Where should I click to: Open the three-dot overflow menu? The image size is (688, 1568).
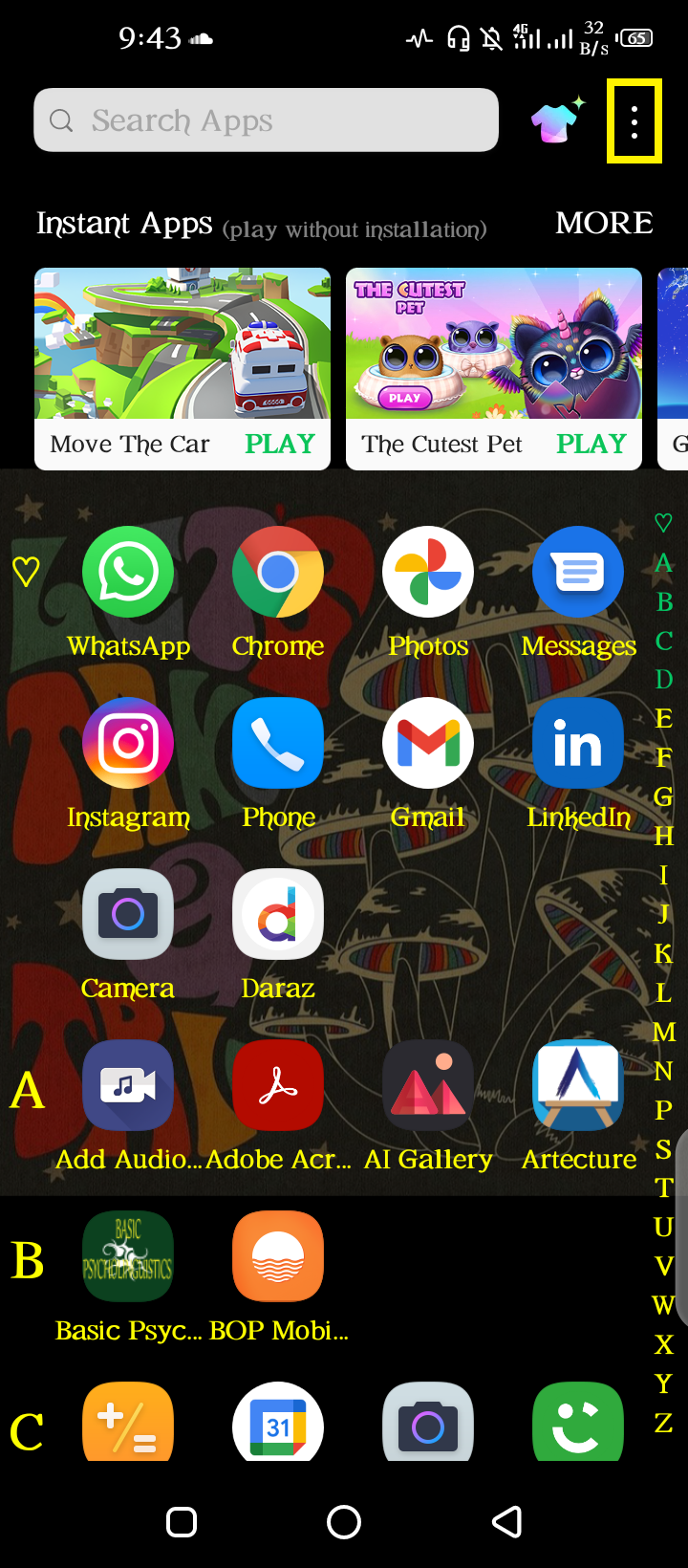tap(634, 121)
